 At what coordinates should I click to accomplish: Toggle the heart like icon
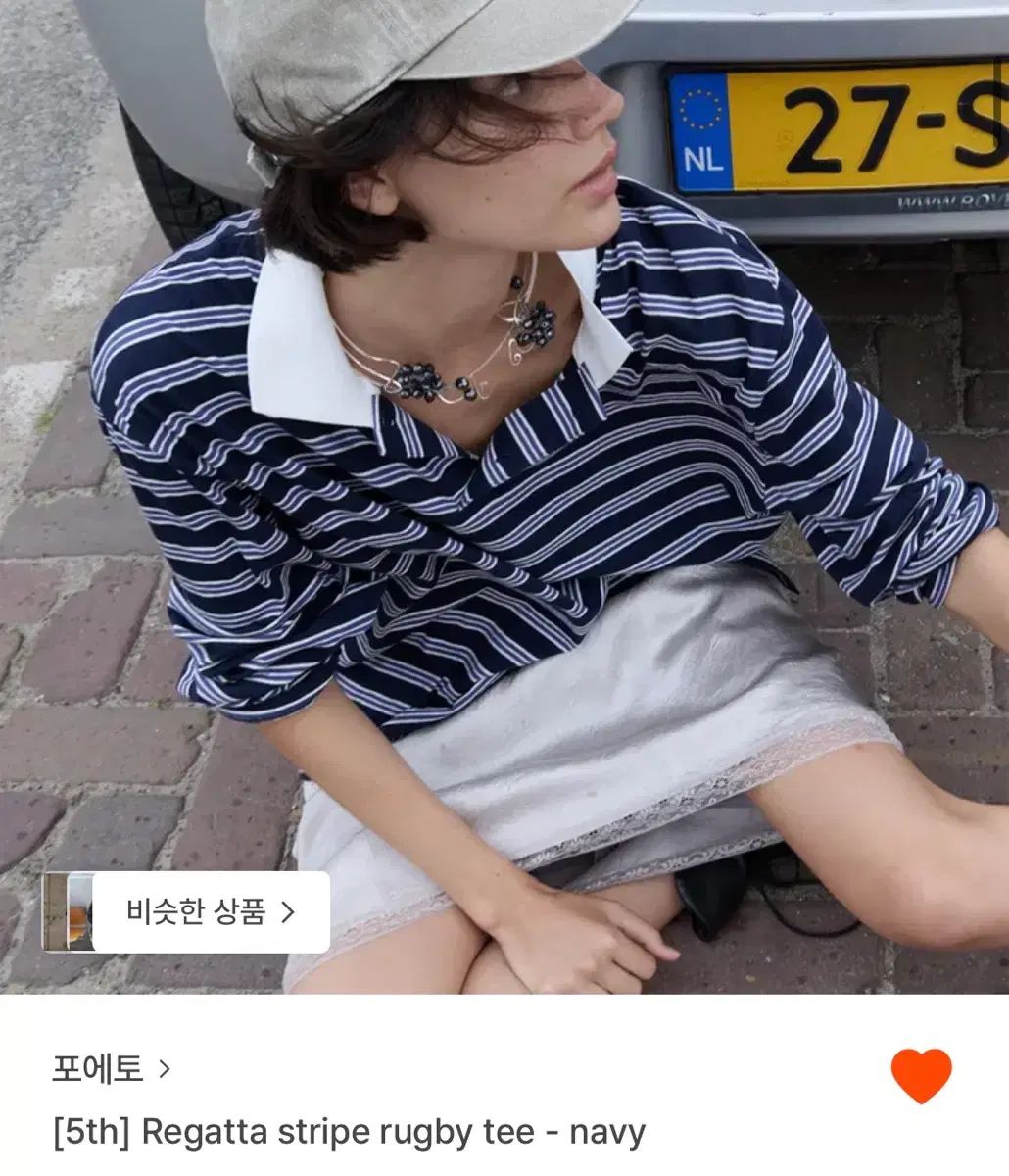[921, 1076]
